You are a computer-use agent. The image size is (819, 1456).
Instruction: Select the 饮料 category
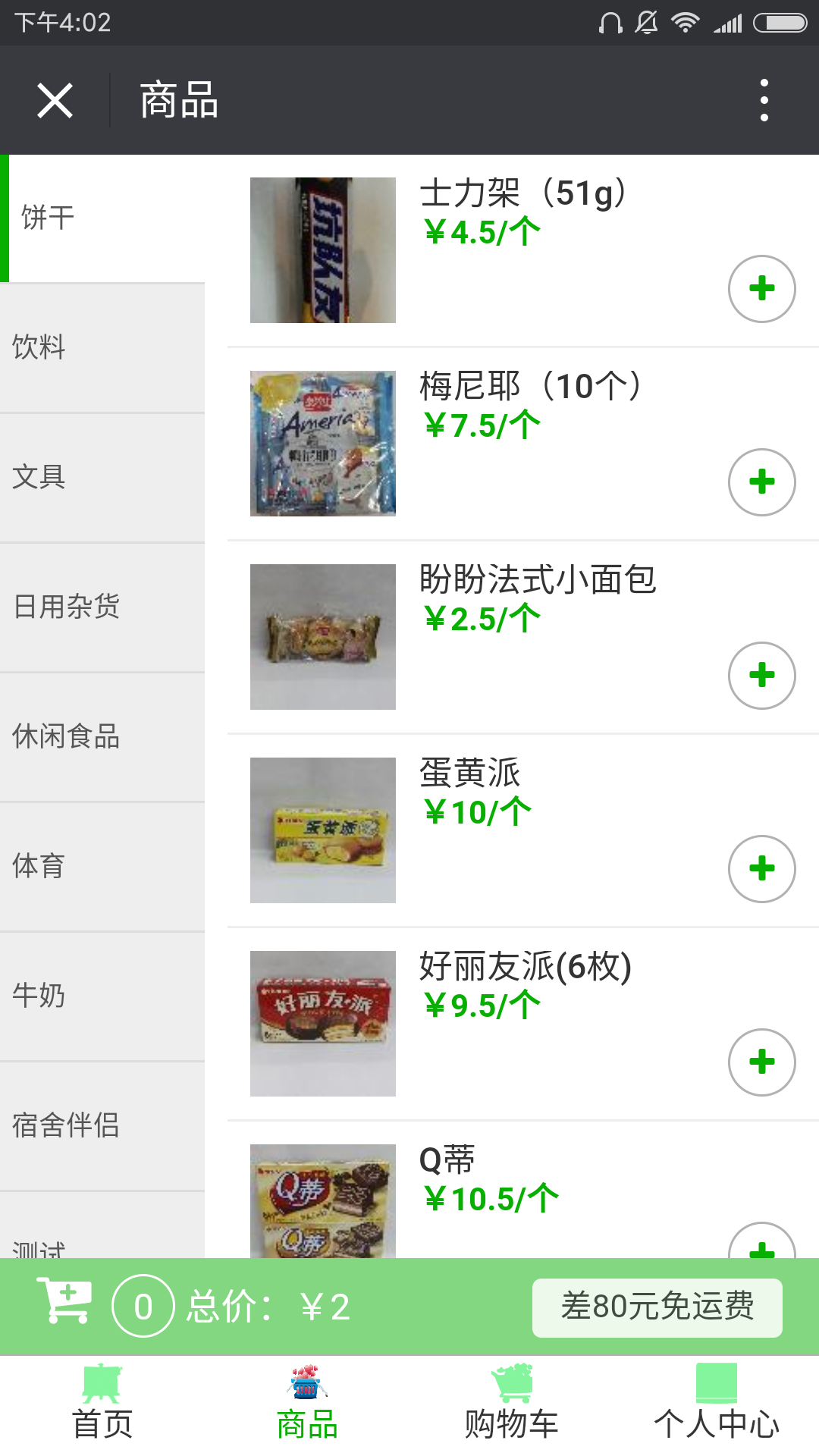102,347
